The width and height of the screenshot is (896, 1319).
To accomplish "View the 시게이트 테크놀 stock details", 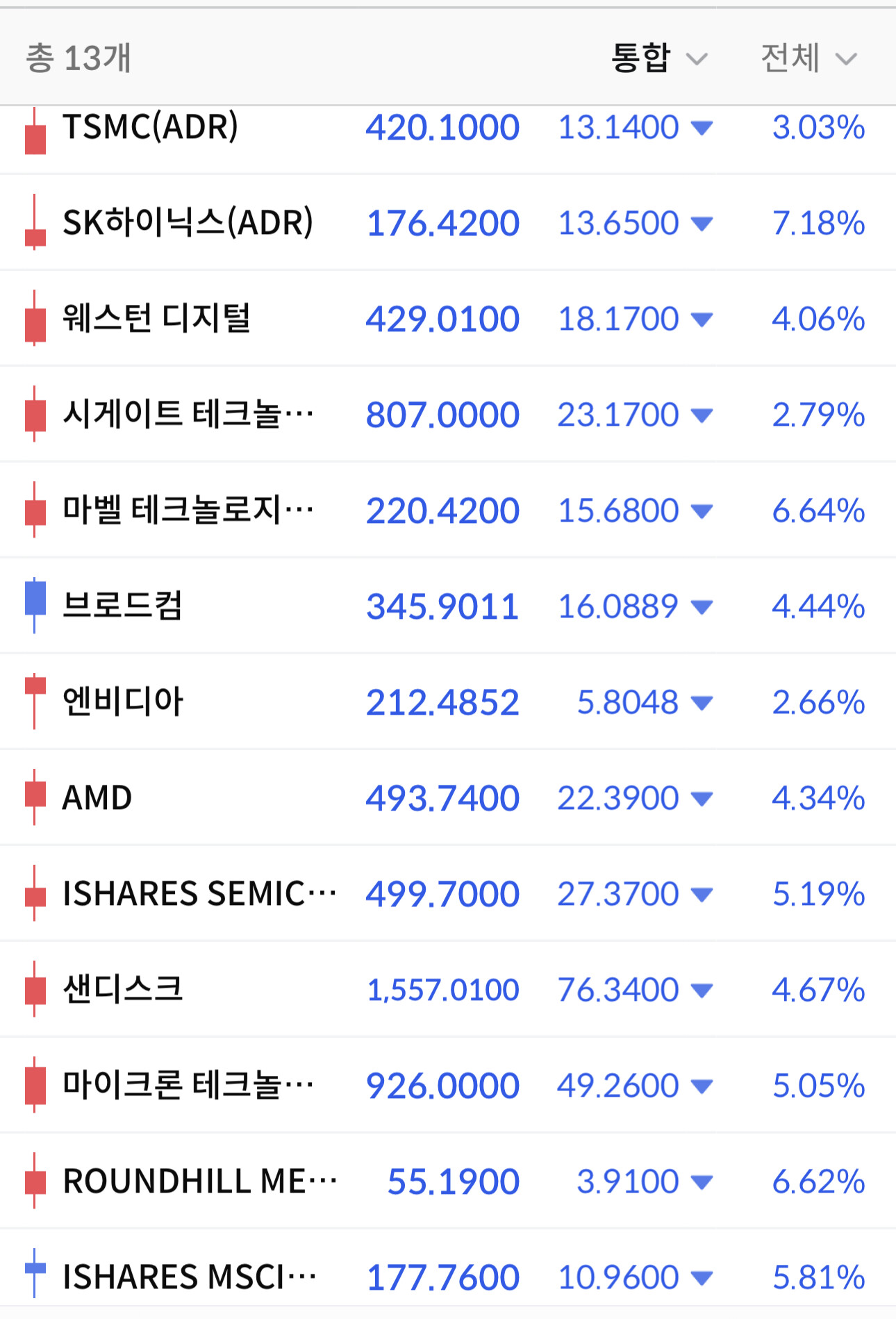I will [x=448, y=414].
